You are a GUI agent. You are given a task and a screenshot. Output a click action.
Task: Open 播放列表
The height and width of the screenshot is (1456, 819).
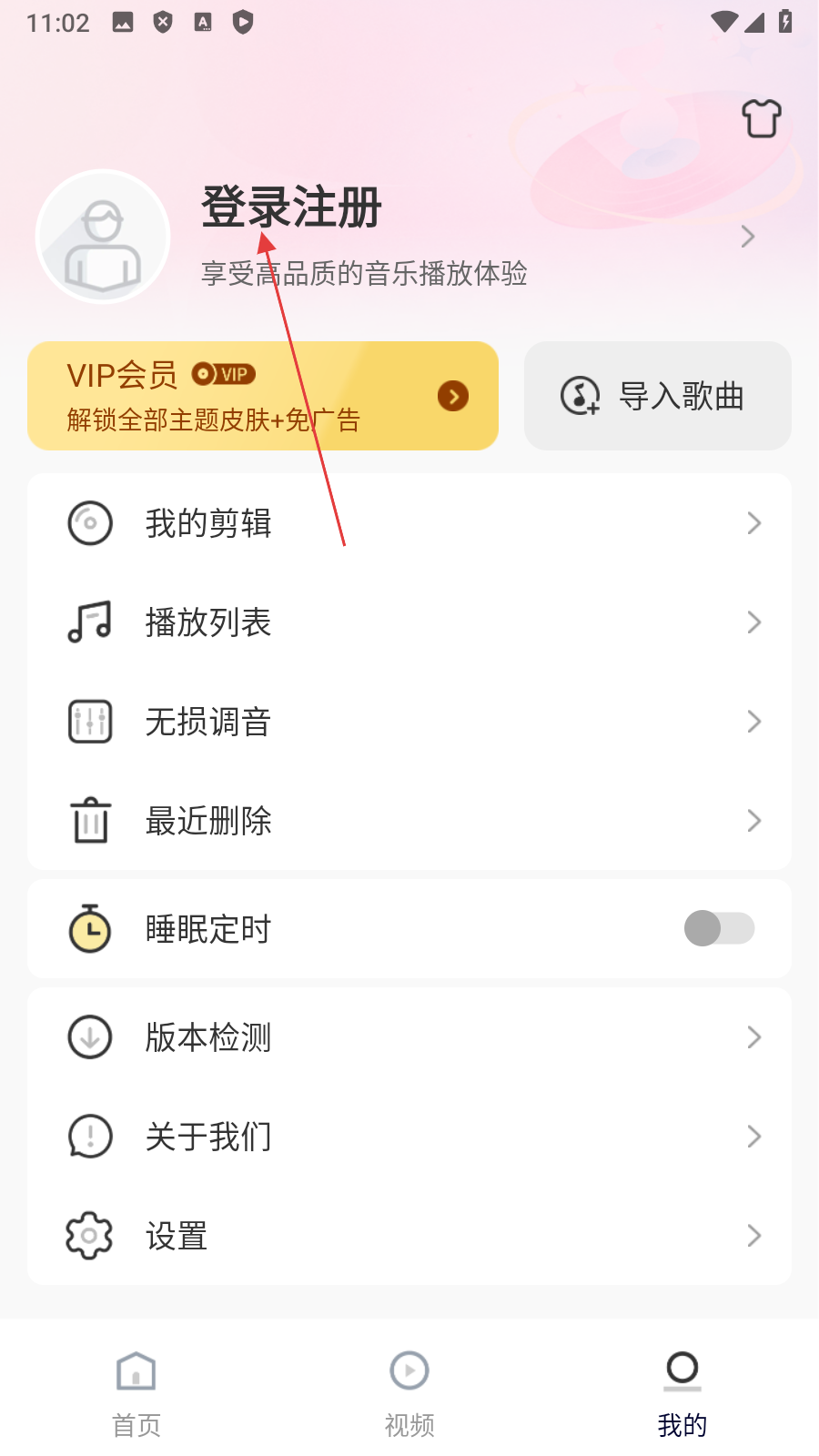click(x=409, y=622)
